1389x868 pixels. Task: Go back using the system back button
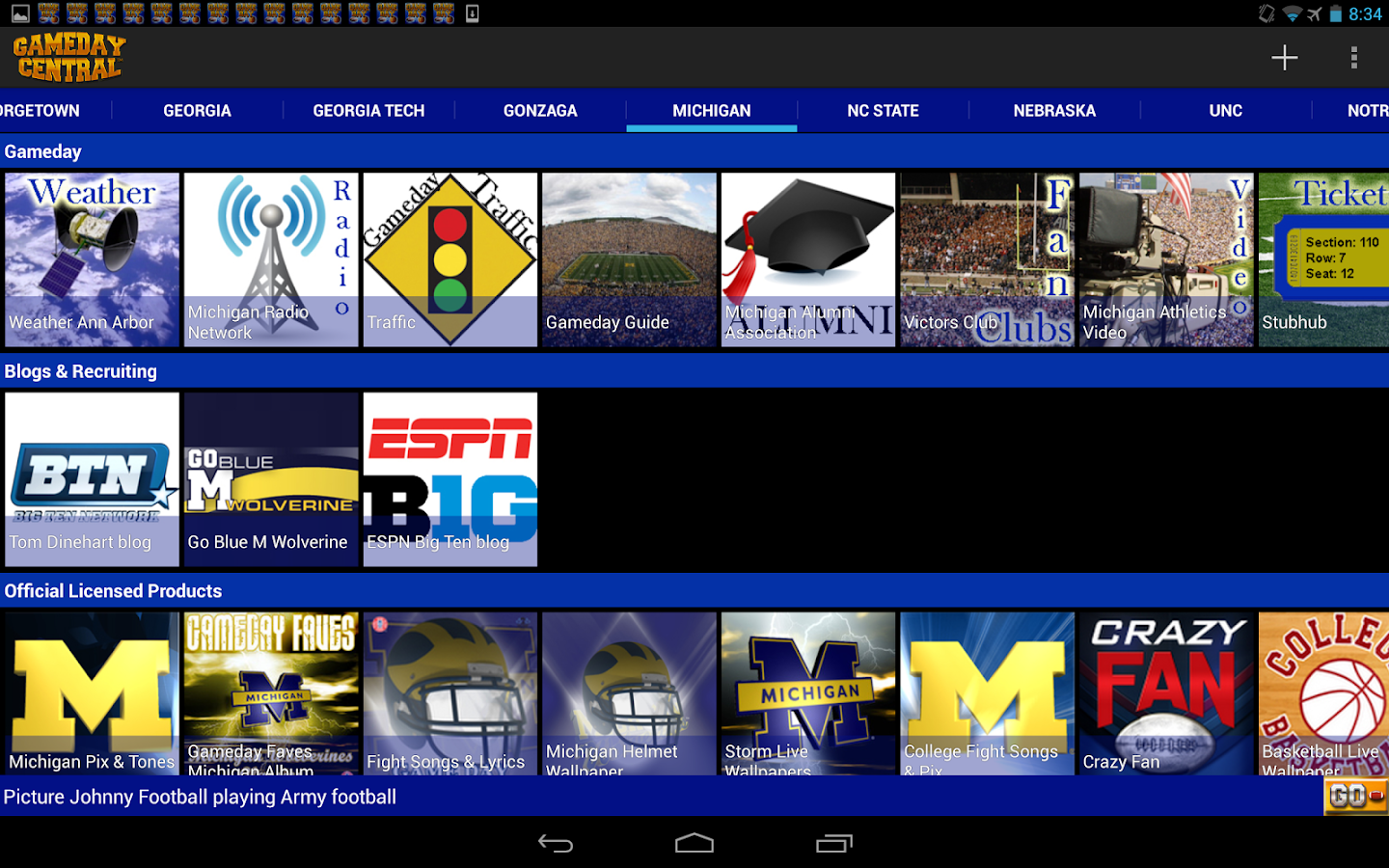556,844
